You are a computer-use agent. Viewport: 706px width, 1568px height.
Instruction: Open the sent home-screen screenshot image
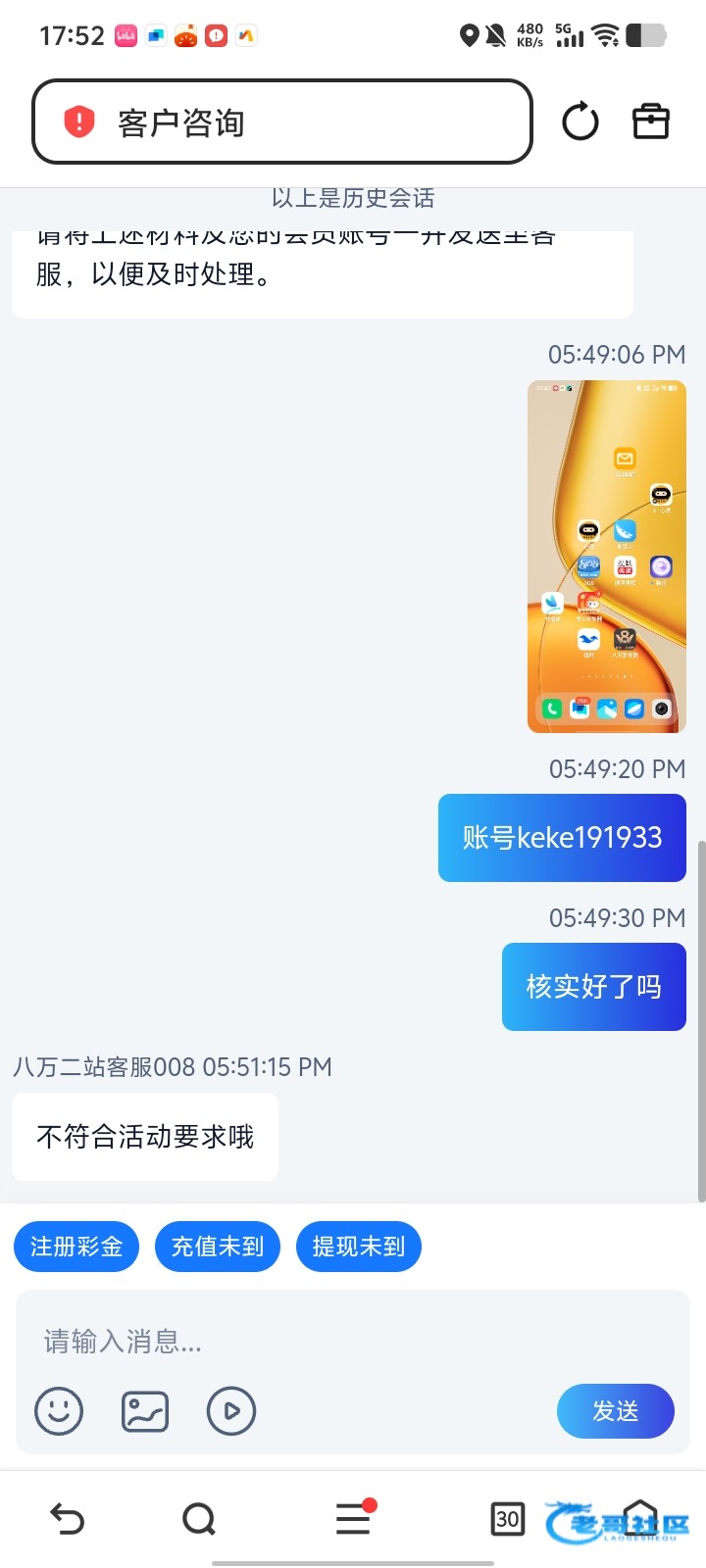(x=606, y=556)
